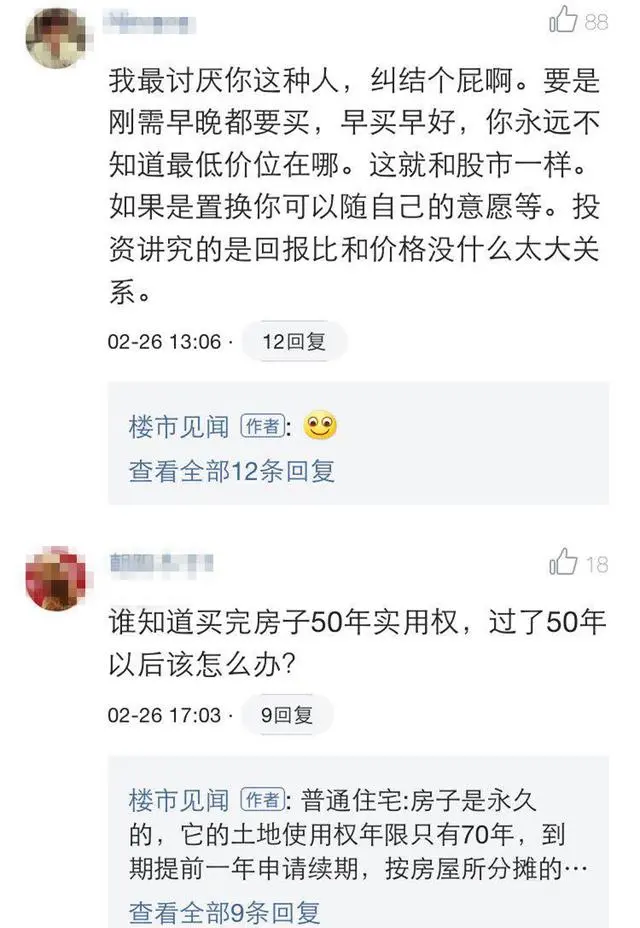
Task: Open 楼市见闻 author name in the emoji reply
Action: pyautogui.click(x=179, y=428)
